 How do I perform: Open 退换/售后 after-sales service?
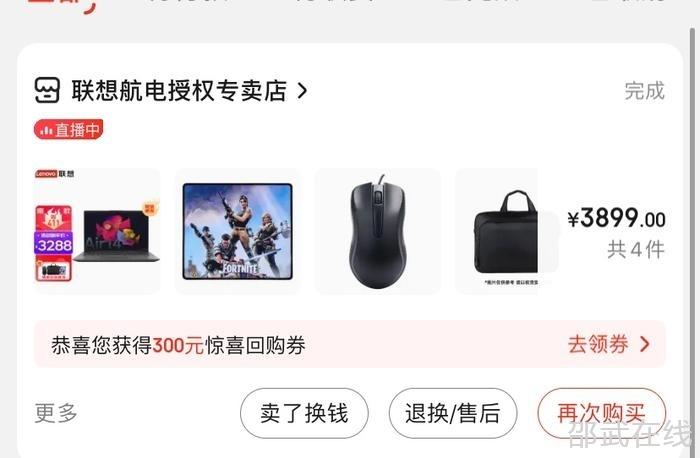pos(452,414)
